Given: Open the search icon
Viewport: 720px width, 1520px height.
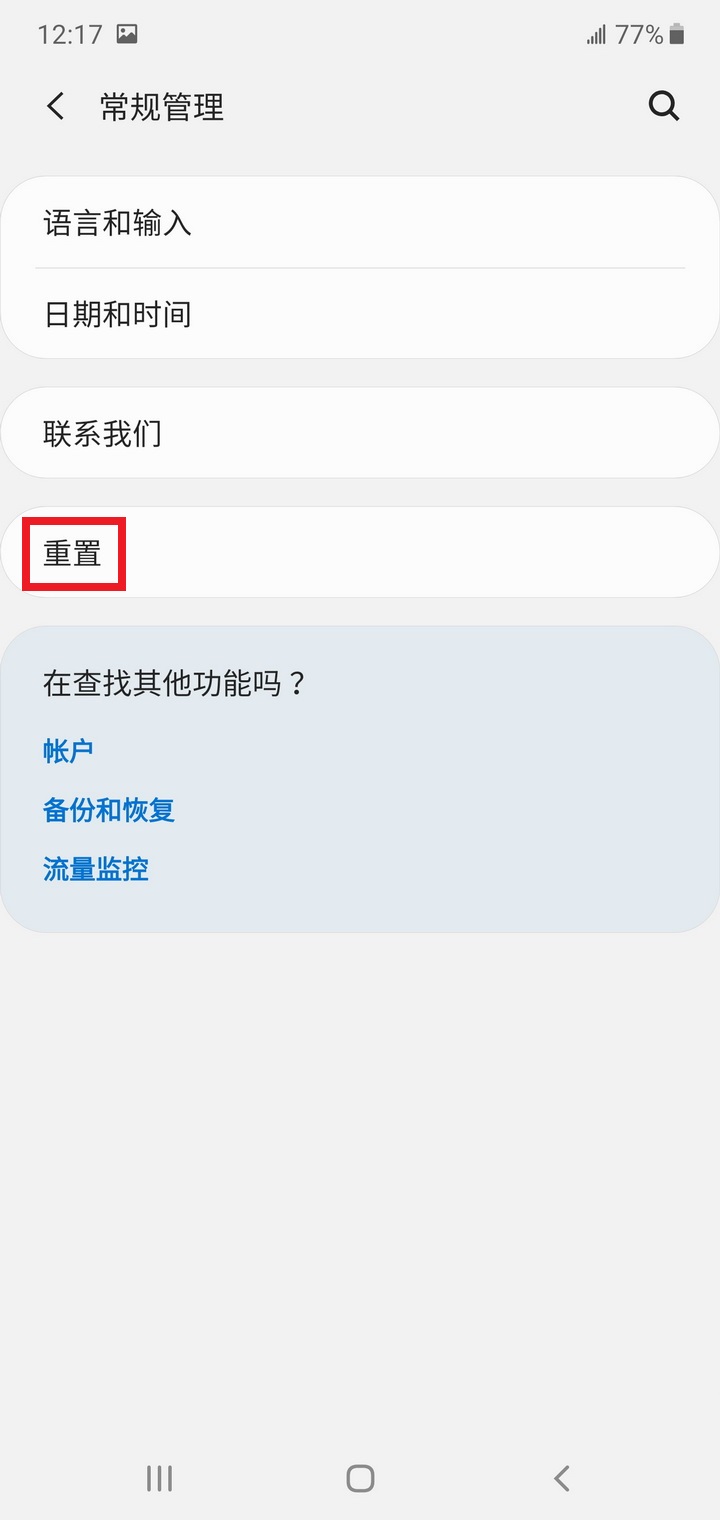Looking at the screenshot, I should (664, 106).
